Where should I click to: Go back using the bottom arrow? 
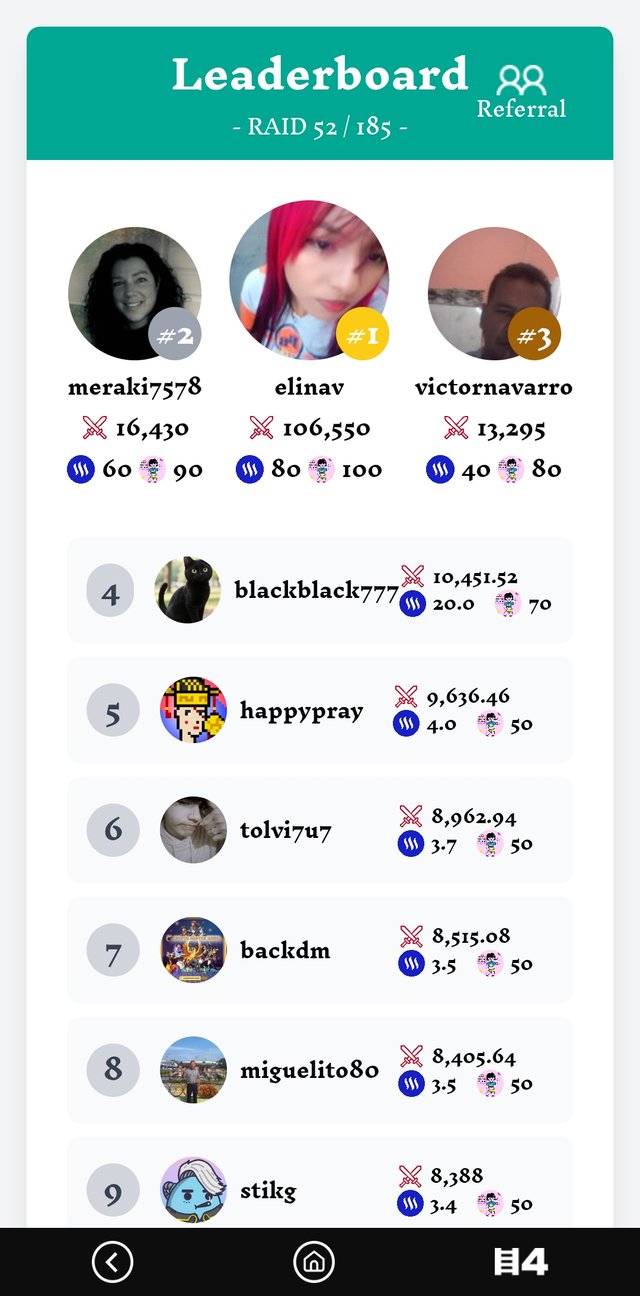[112, 1262]
